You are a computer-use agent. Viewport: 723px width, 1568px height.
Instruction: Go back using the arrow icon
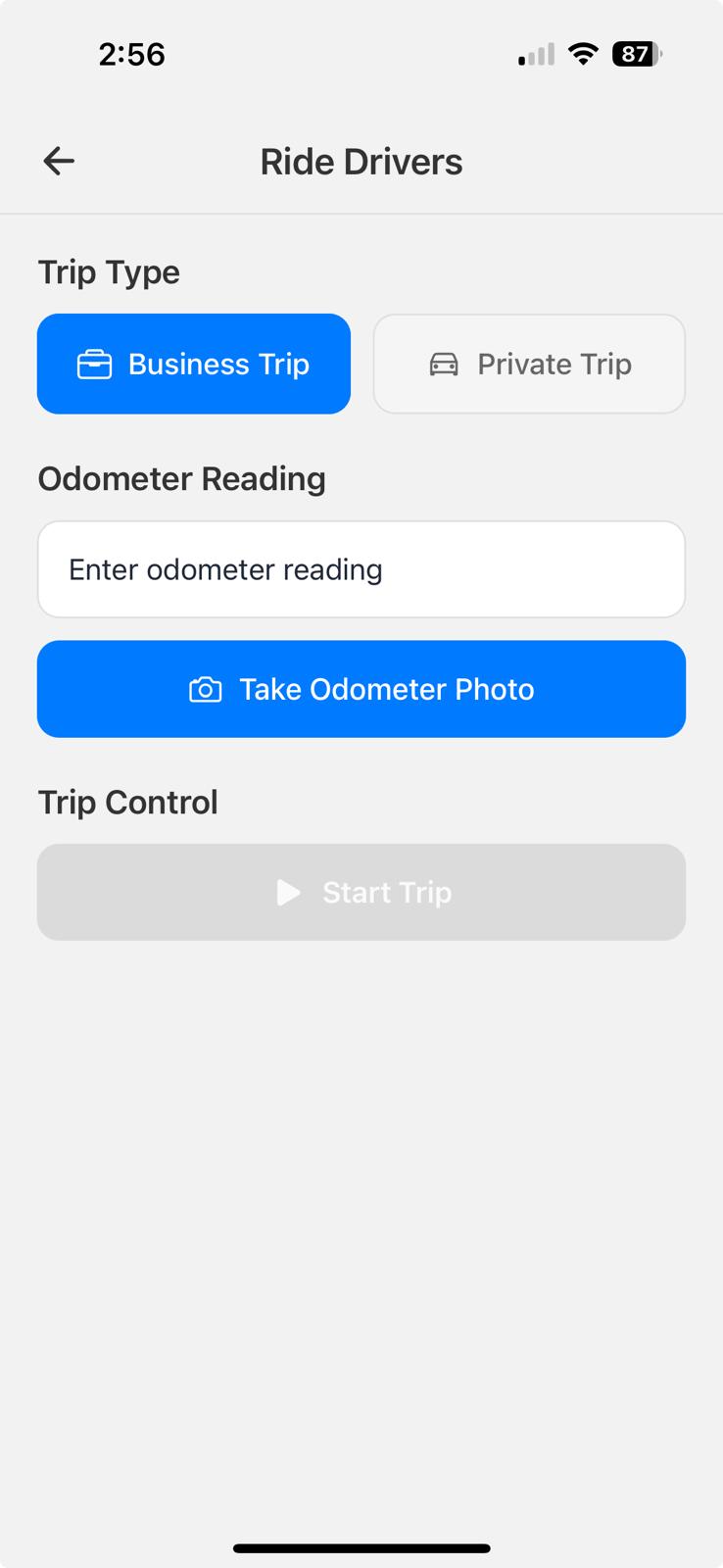[59, 161]
